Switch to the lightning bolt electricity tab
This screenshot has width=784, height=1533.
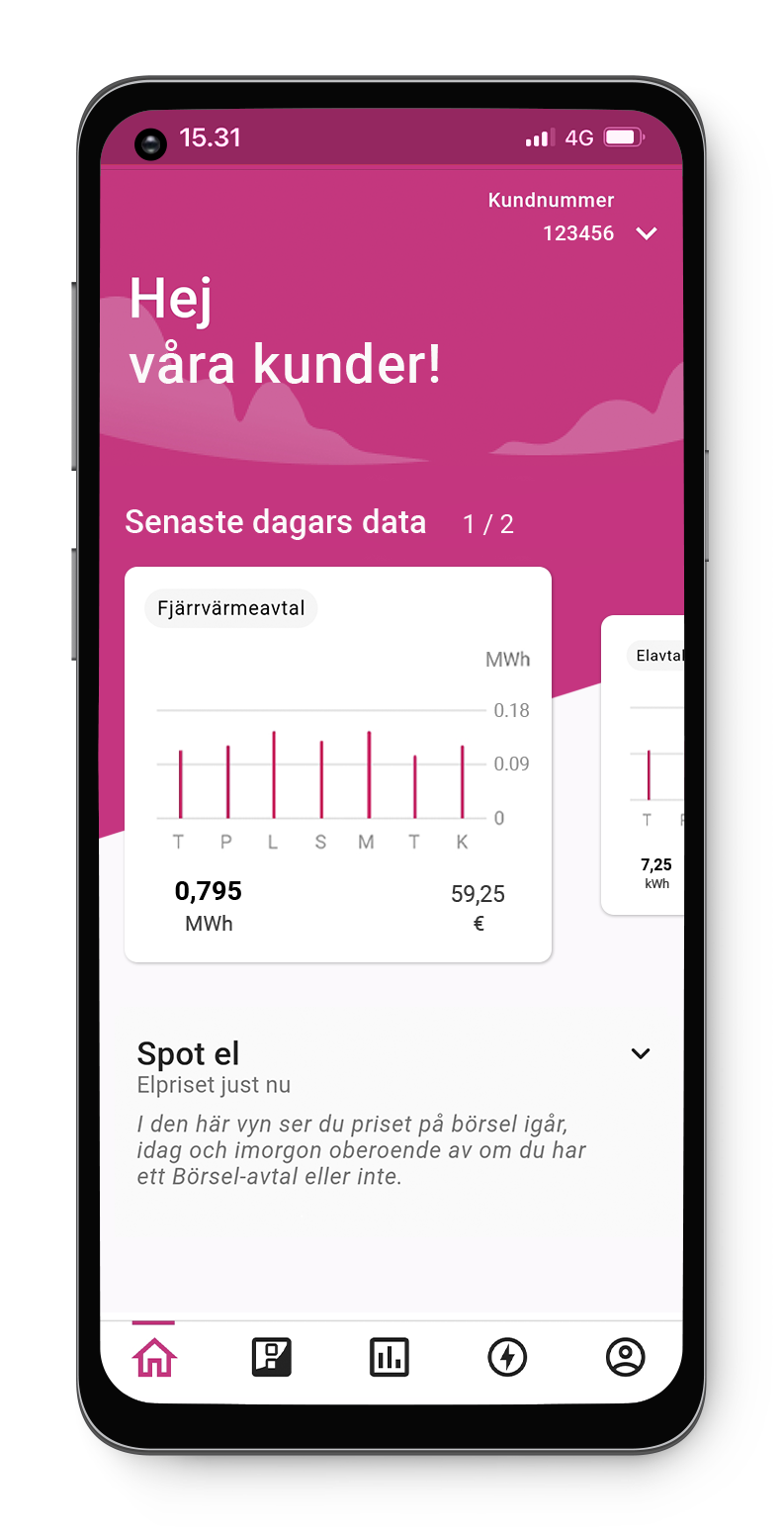click(x=507, y=1358)
